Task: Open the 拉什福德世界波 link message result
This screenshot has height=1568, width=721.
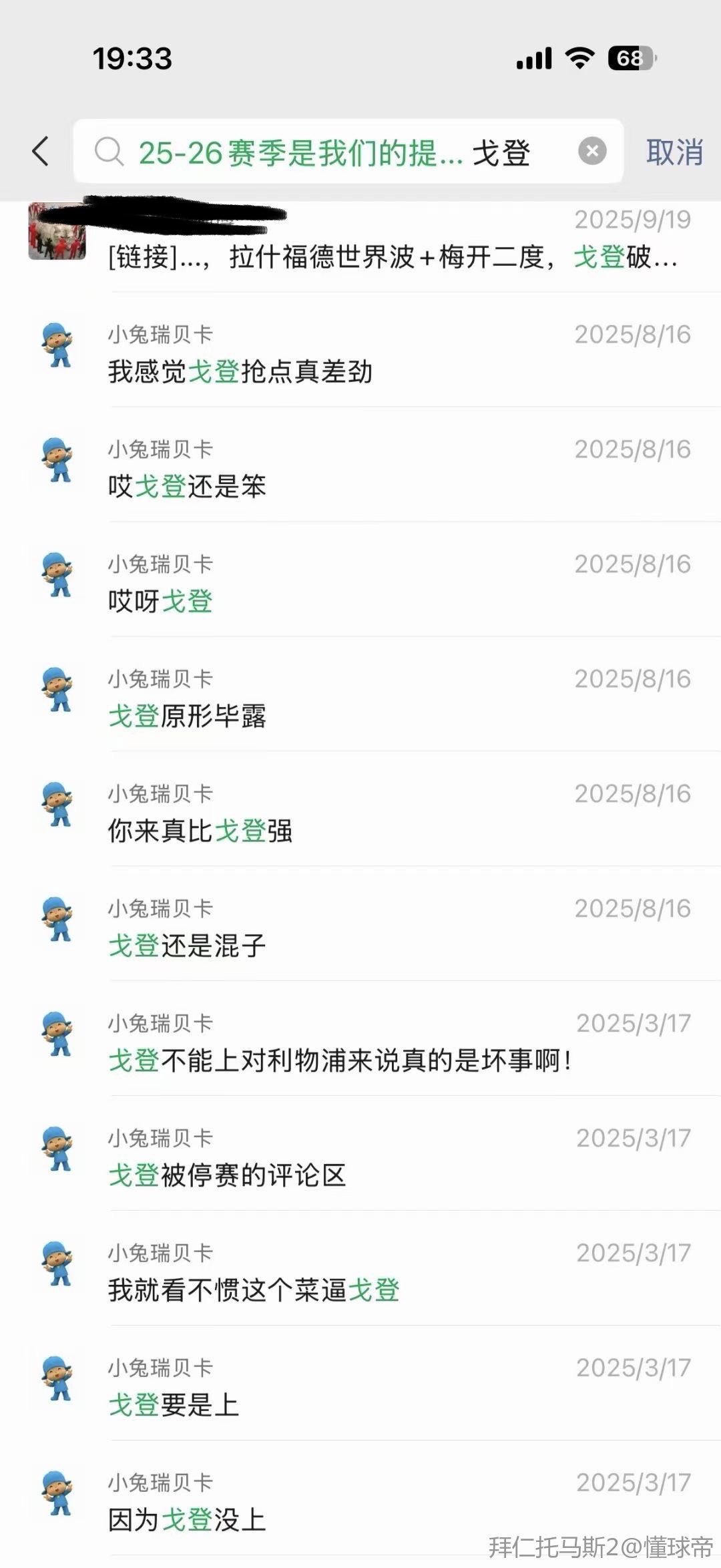Action: 393,256
